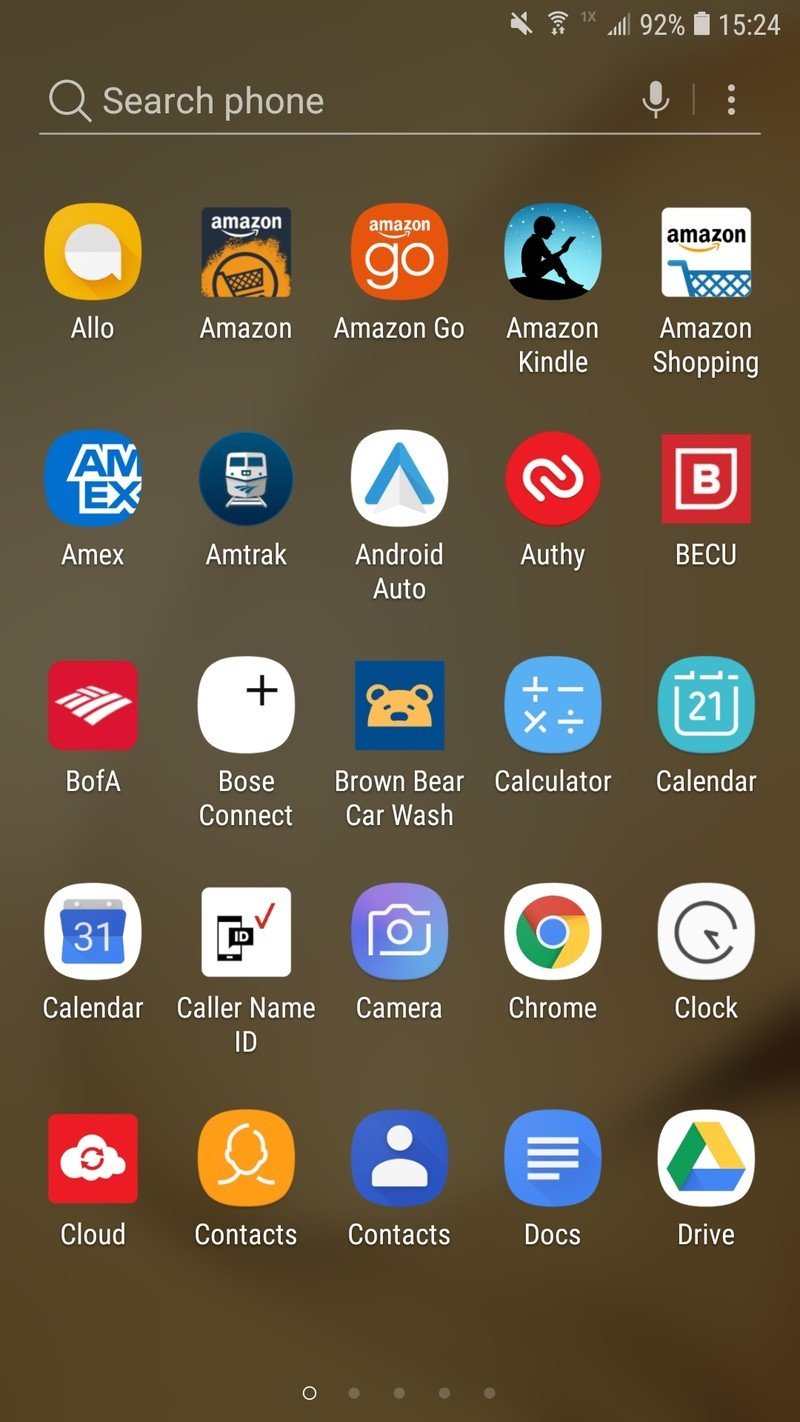
Task: Launch the Camera app
Action: click(399, 932)
